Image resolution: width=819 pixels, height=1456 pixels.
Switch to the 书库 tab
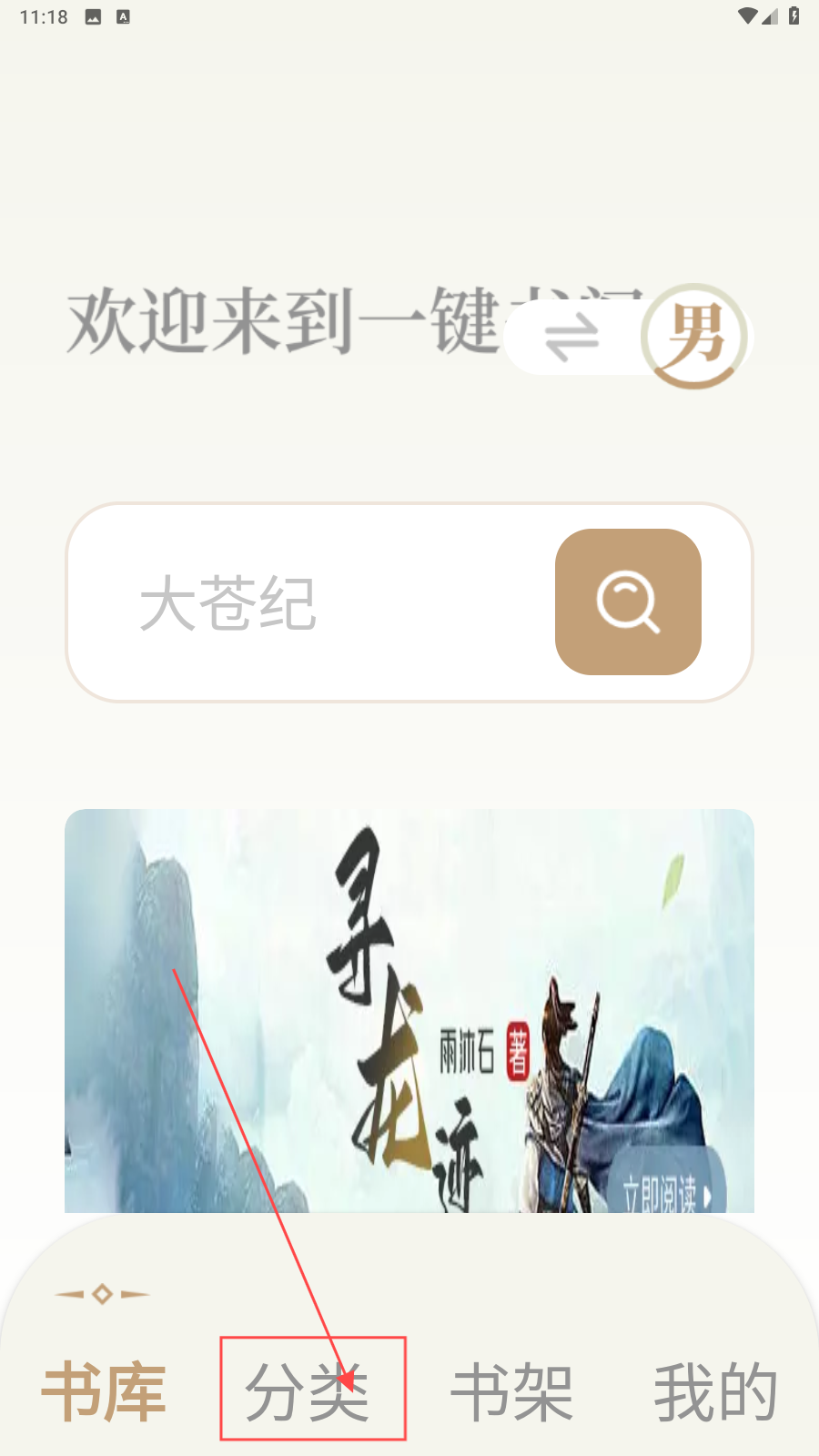pyautogui.click(x=104, y=1390)
